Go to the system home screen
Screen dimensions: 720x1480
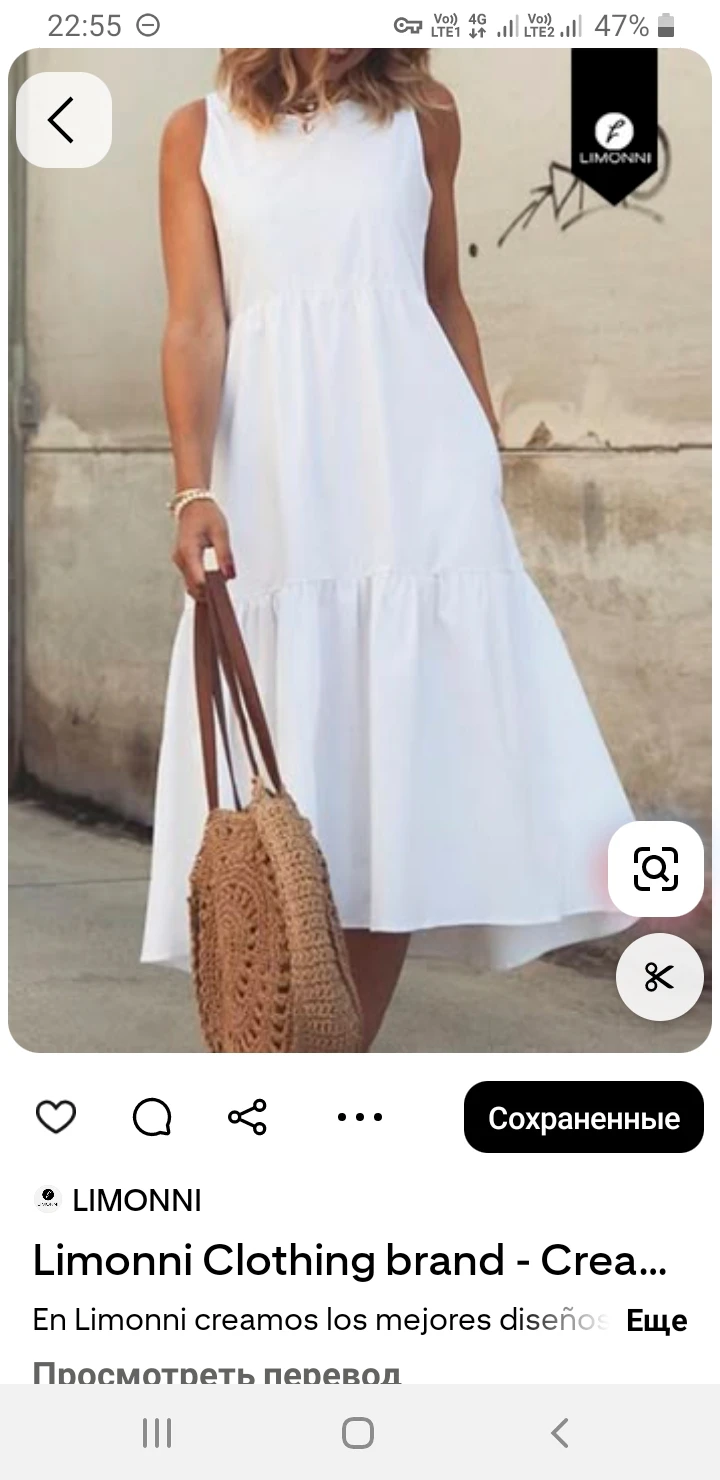[358, 1433]
